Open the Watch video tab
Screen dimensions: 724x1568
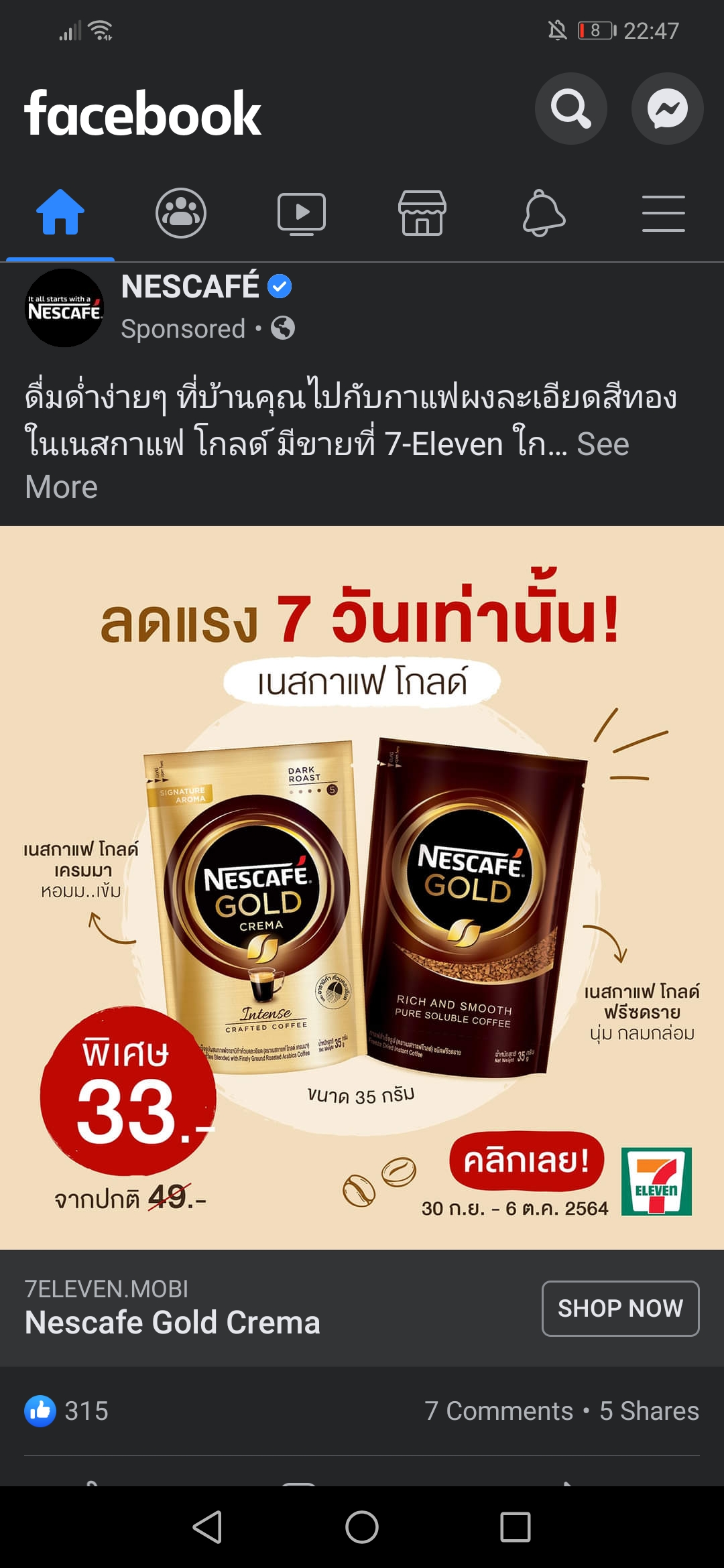pyautogui.click(x=302, y=213)
